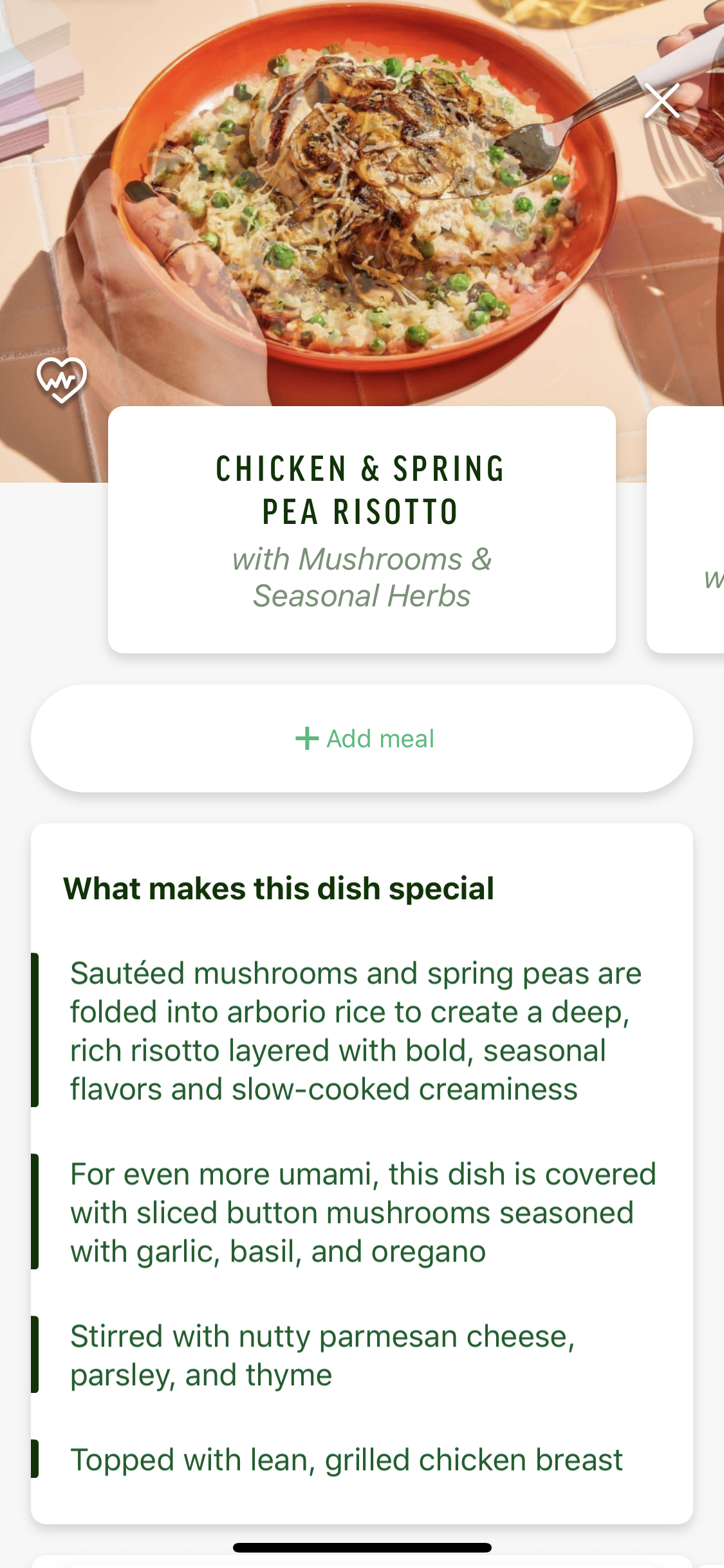Tap the heart-health badge icon

click(61, 380)
